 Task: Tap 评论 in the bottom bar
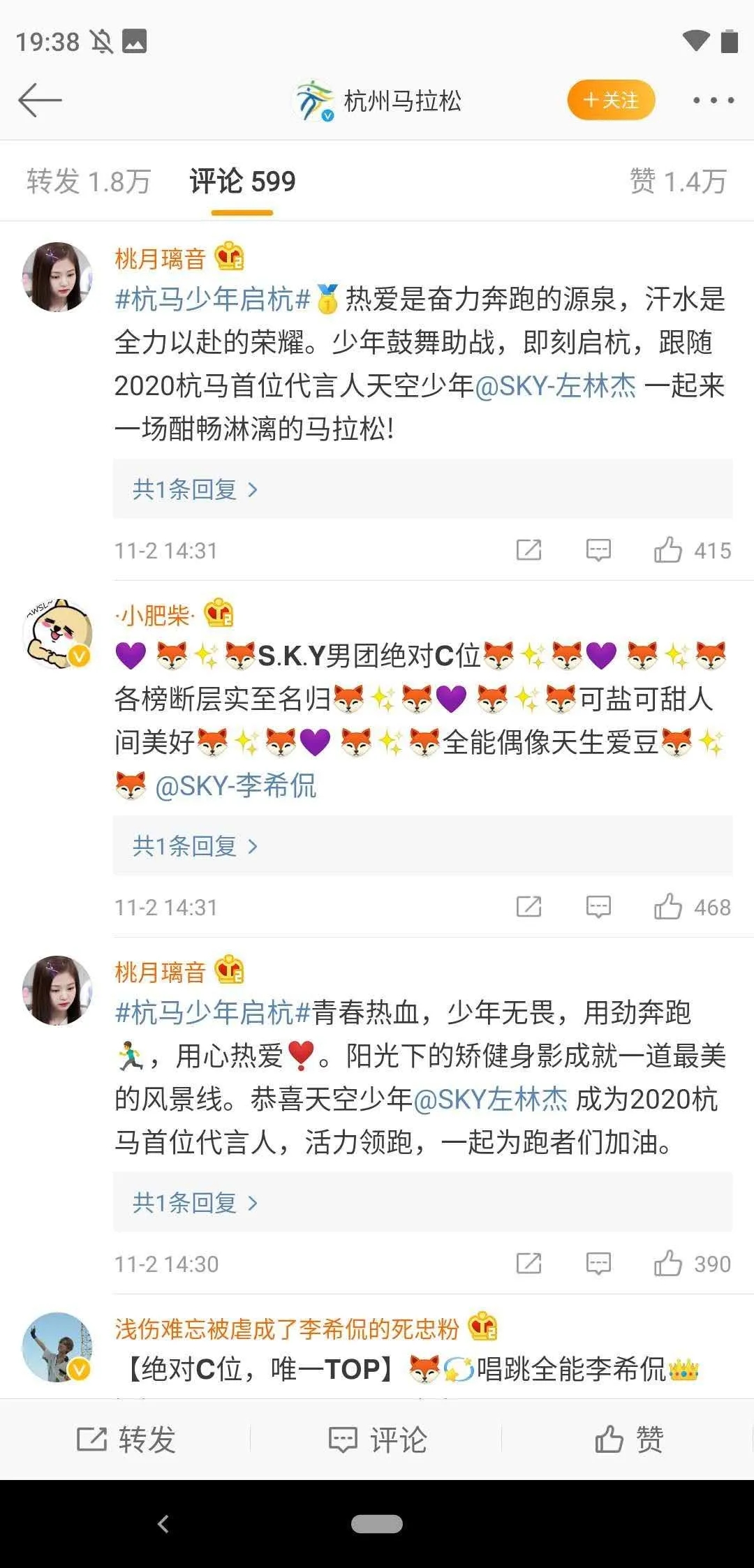pyautogui.click(x=377, y=1440)
